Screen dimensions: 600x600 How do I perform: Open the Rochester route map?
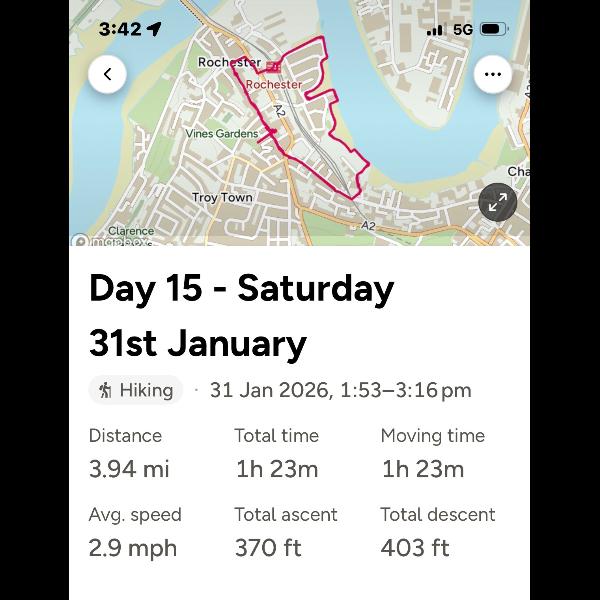pos(300,140)
